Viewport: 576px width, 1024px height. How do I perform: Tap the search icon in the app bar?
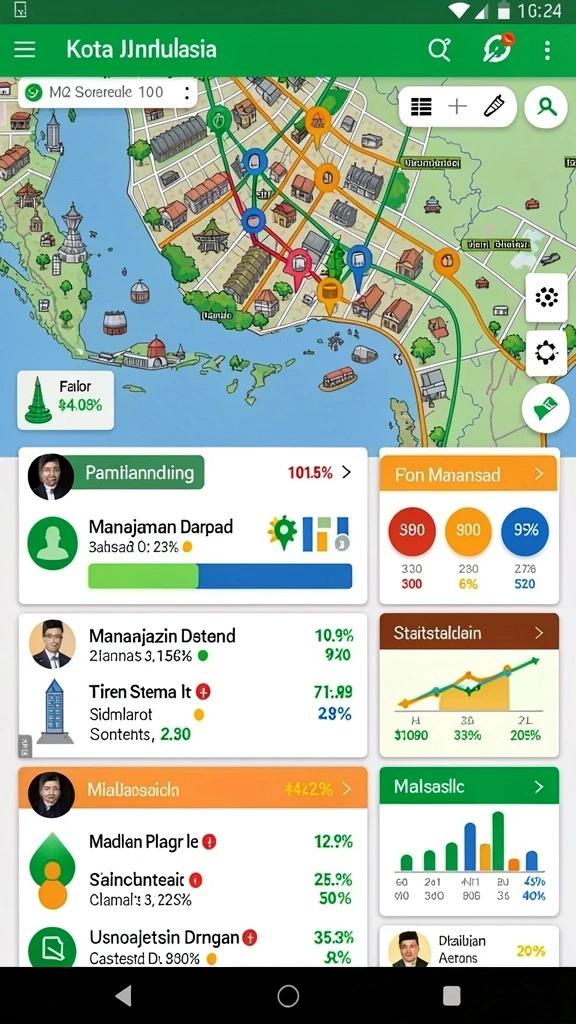point(440,50)
